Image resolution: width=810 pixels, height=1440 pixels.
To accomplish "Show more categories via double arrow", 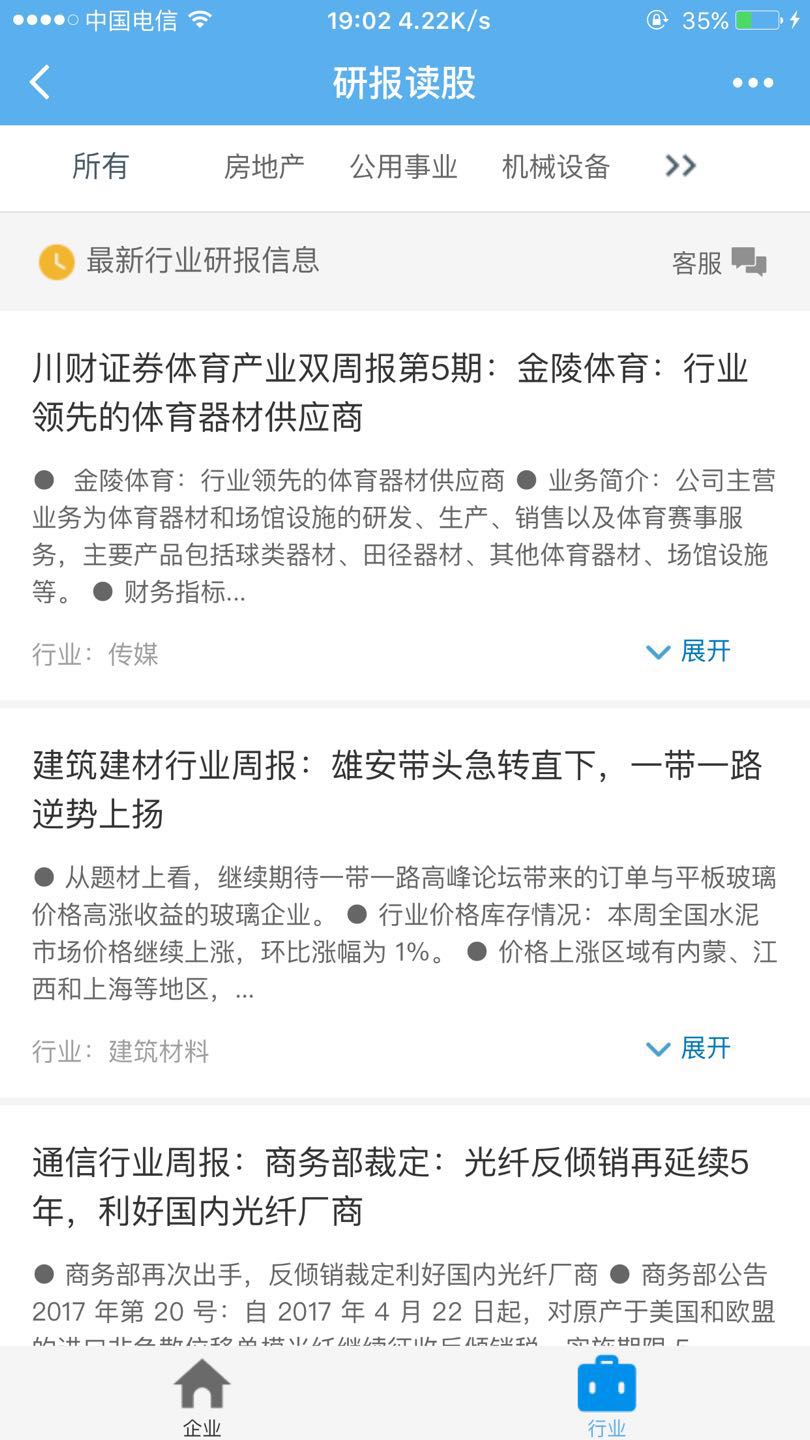I will [680, 166].
